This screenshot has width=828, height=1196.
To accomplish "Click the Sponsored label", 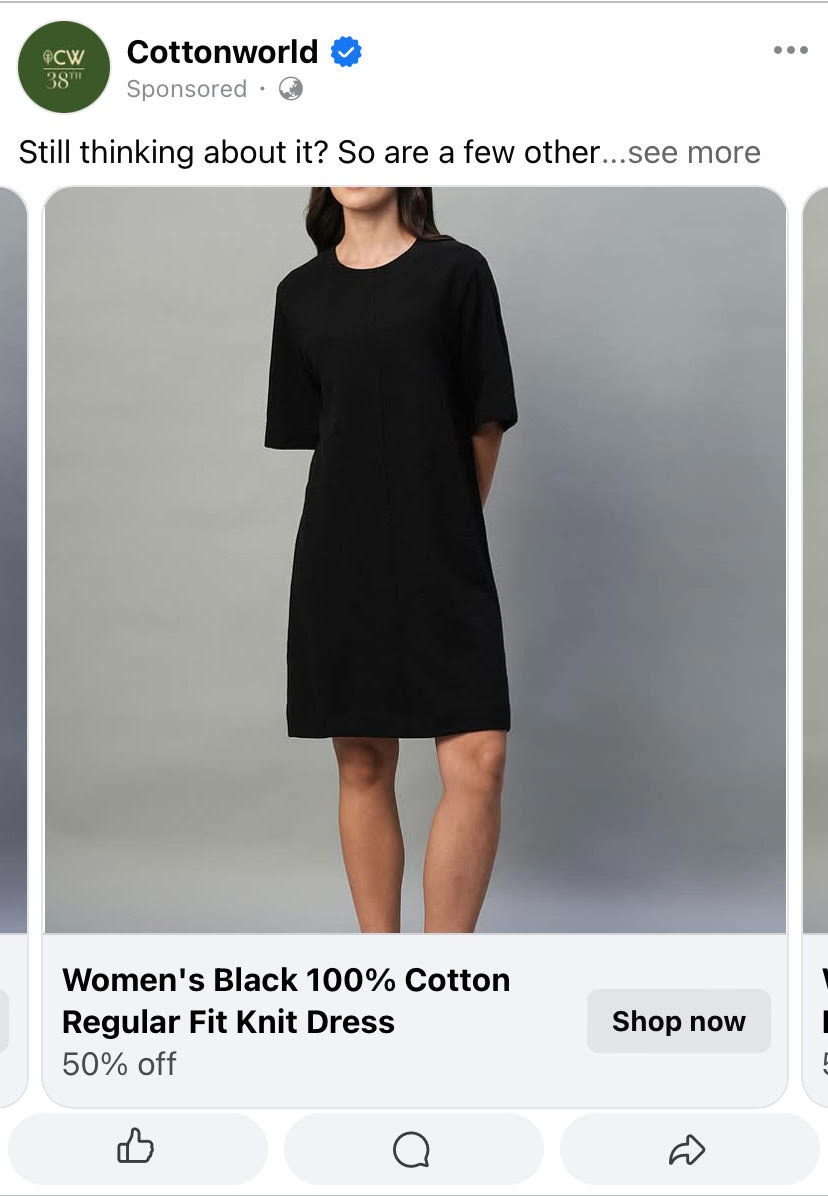I will (186, 89).
